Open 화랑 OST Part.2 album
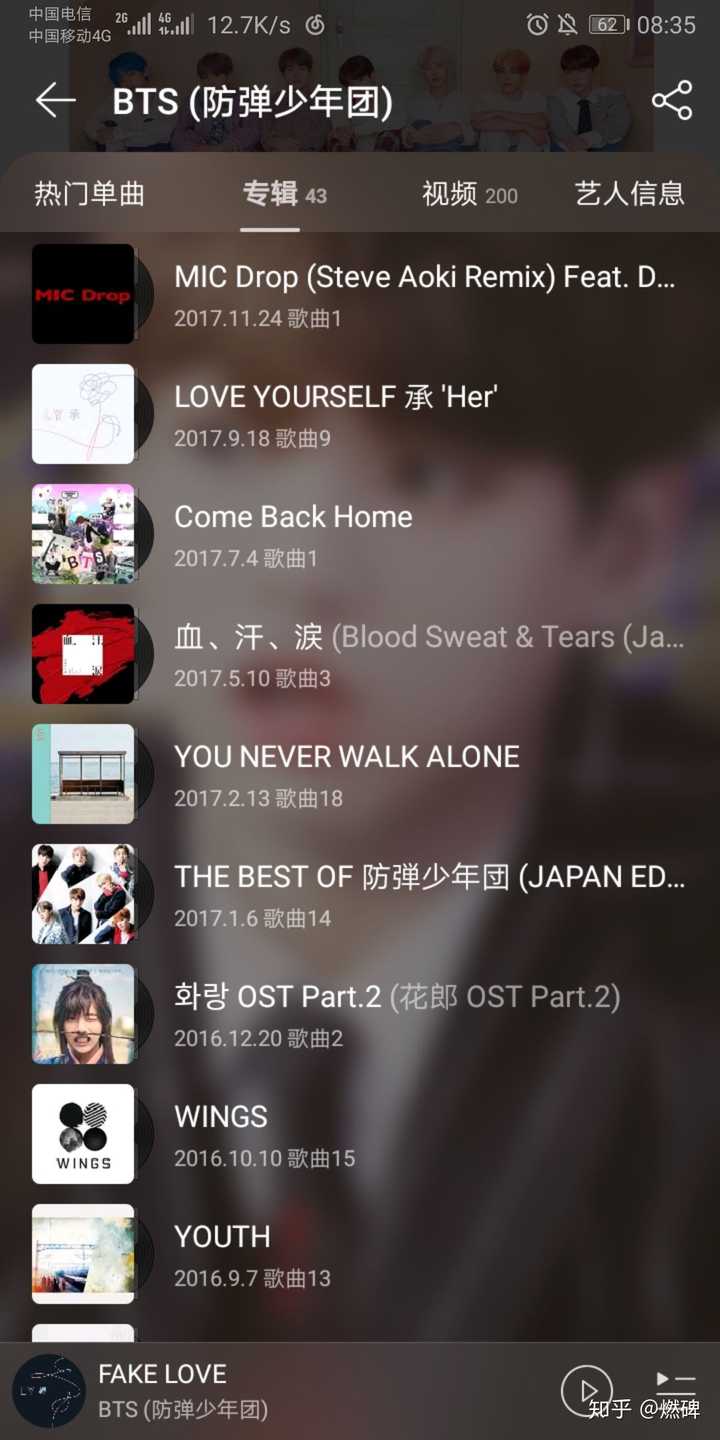The height and width of the screenshot is (1440, 720). point(360,1014)
